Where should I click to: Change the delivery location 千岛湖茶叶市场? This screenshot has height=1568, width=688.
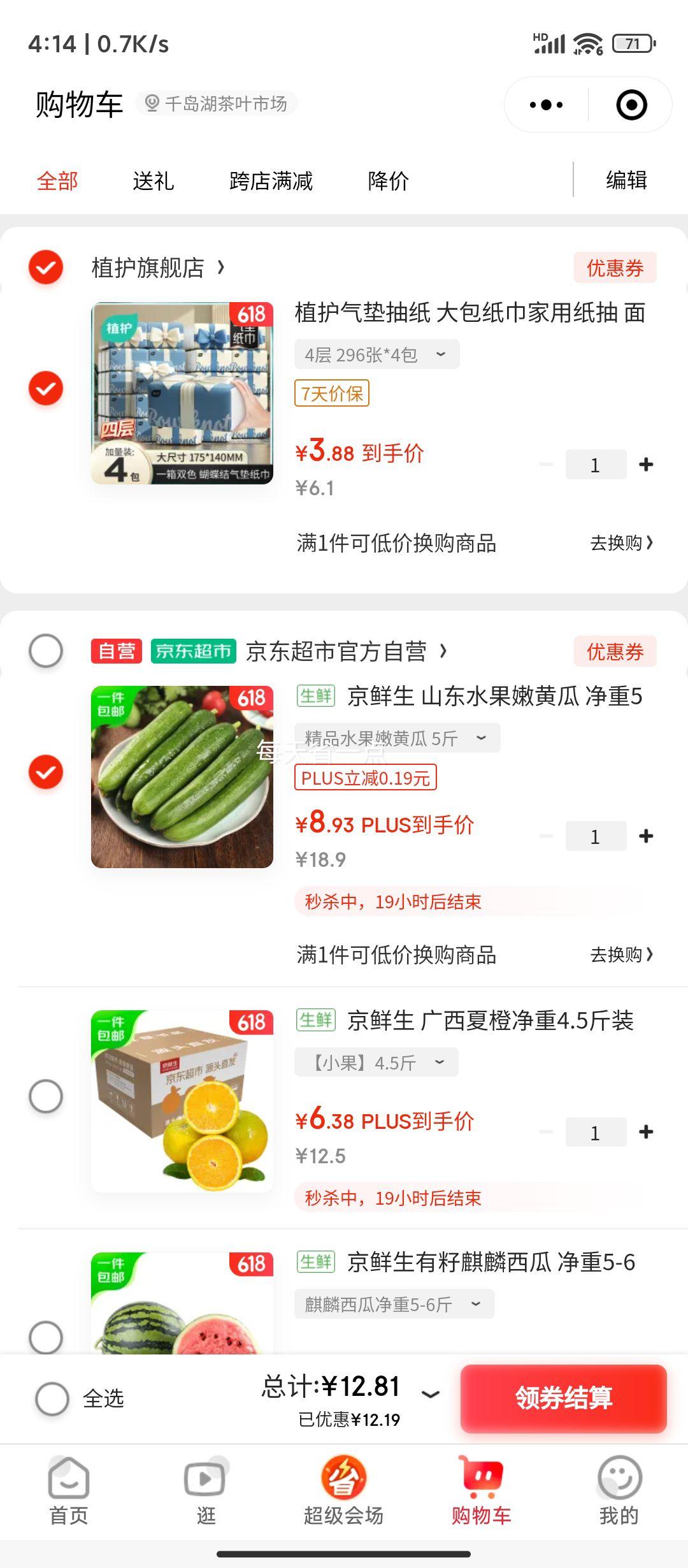tap(217, 104)
